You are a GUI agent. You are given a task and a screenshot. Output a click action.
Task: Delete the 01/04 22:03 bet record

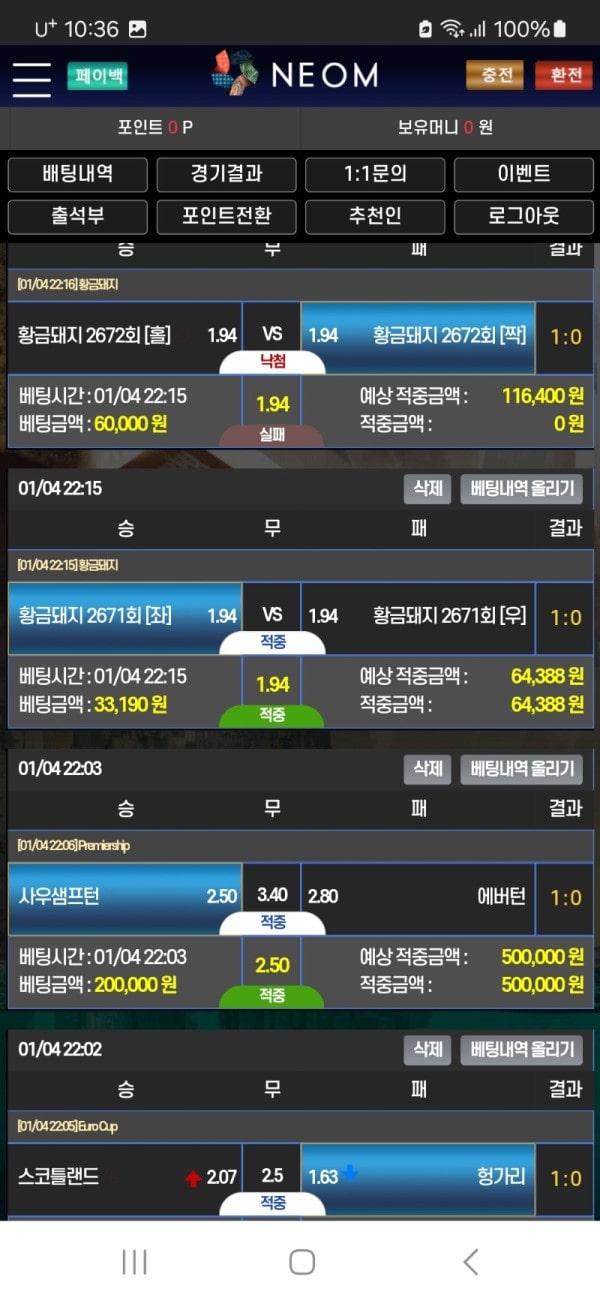coord(427,768)
